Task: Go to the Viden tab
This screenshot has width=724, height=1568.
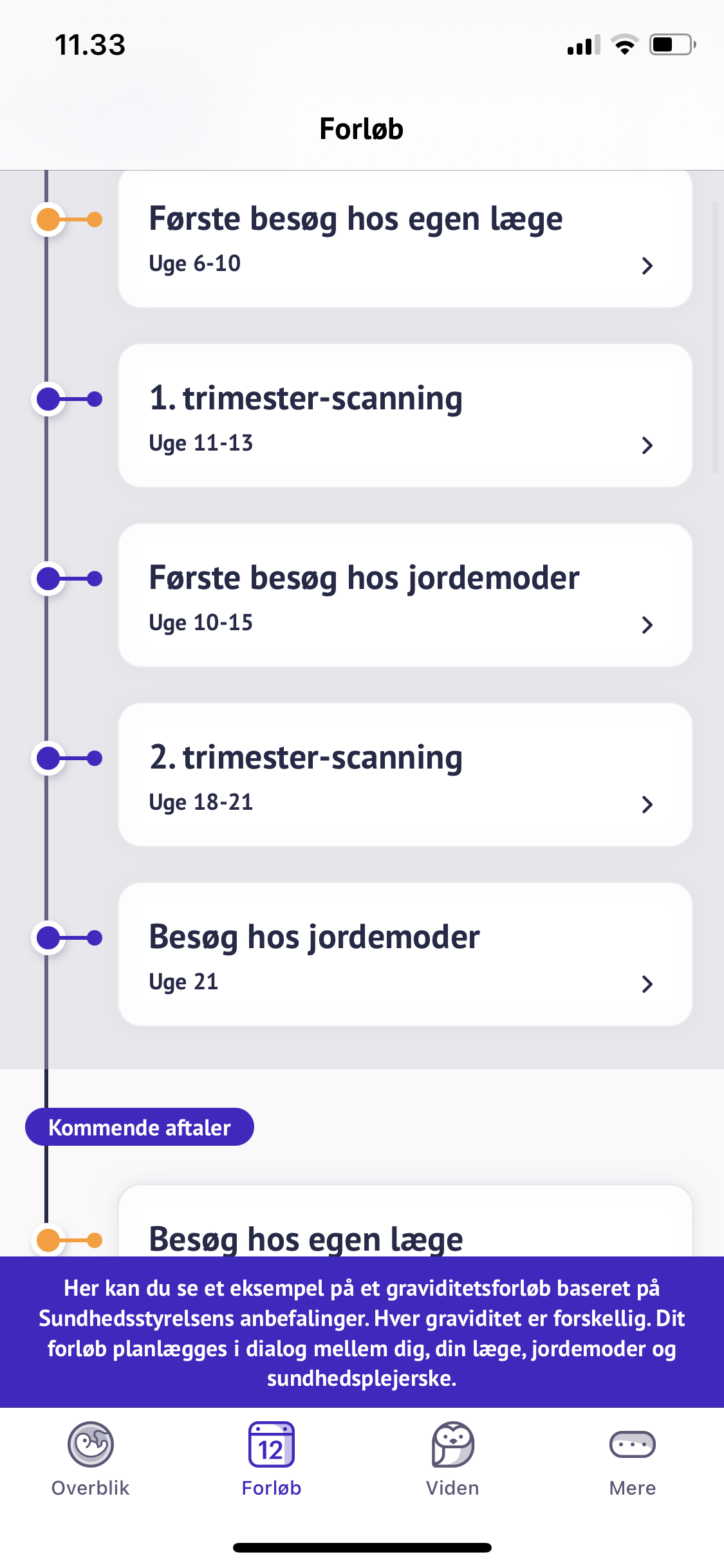Action: pyautogui.click(x=452, y=1459)
